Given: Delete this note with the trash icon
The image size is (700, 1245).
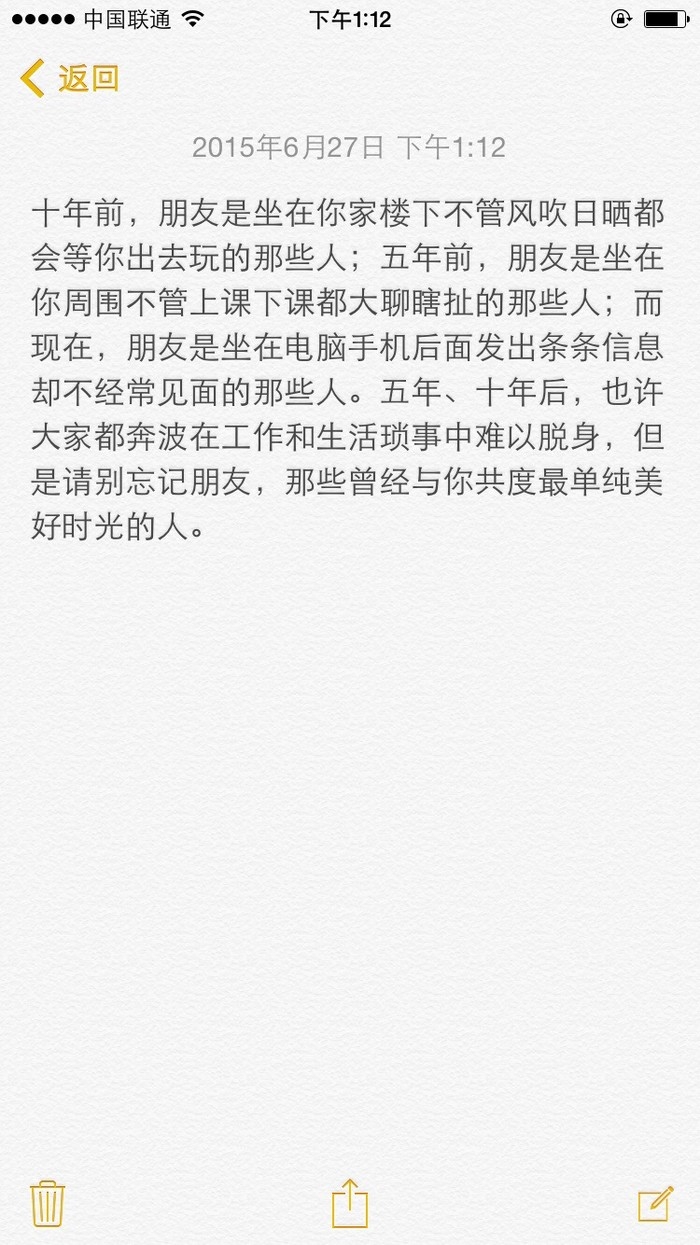Looking at the screenshot, I should point(48,1203).
